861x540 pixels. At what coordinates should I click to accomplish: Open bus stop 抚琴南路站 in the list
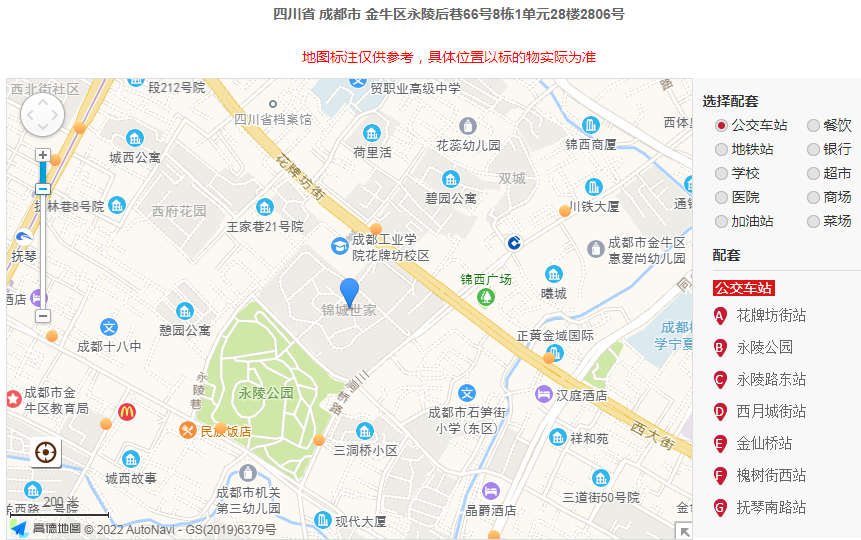(x=770, y=508)
